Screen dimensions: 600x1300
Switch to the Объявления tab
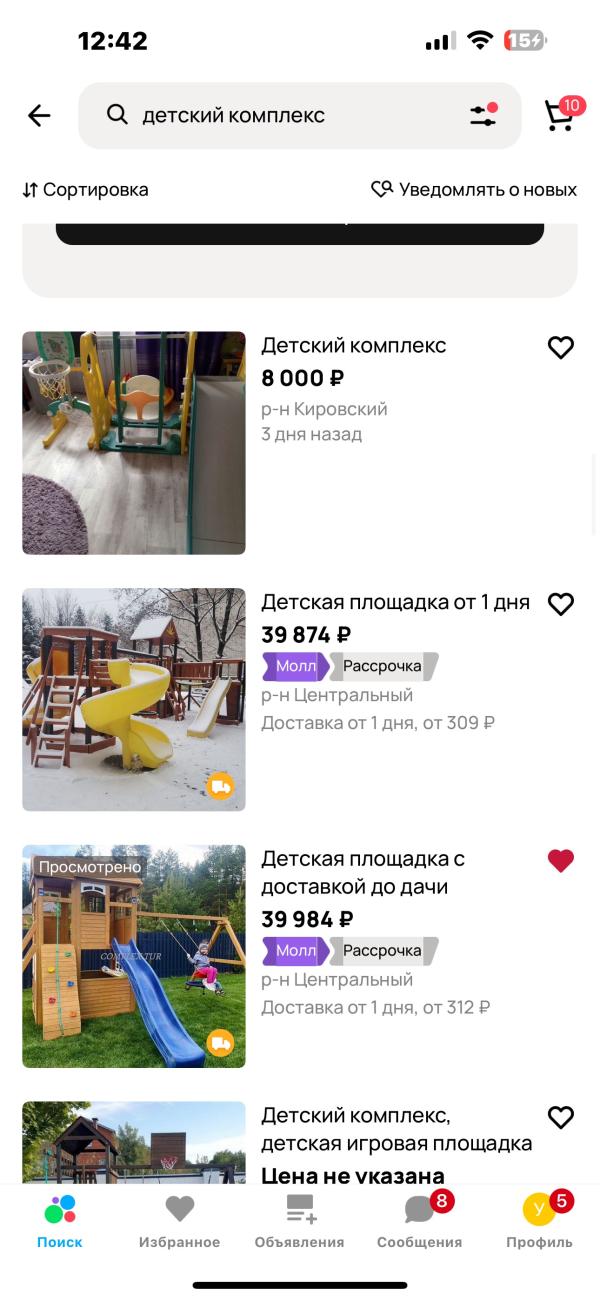(299, 1222)
